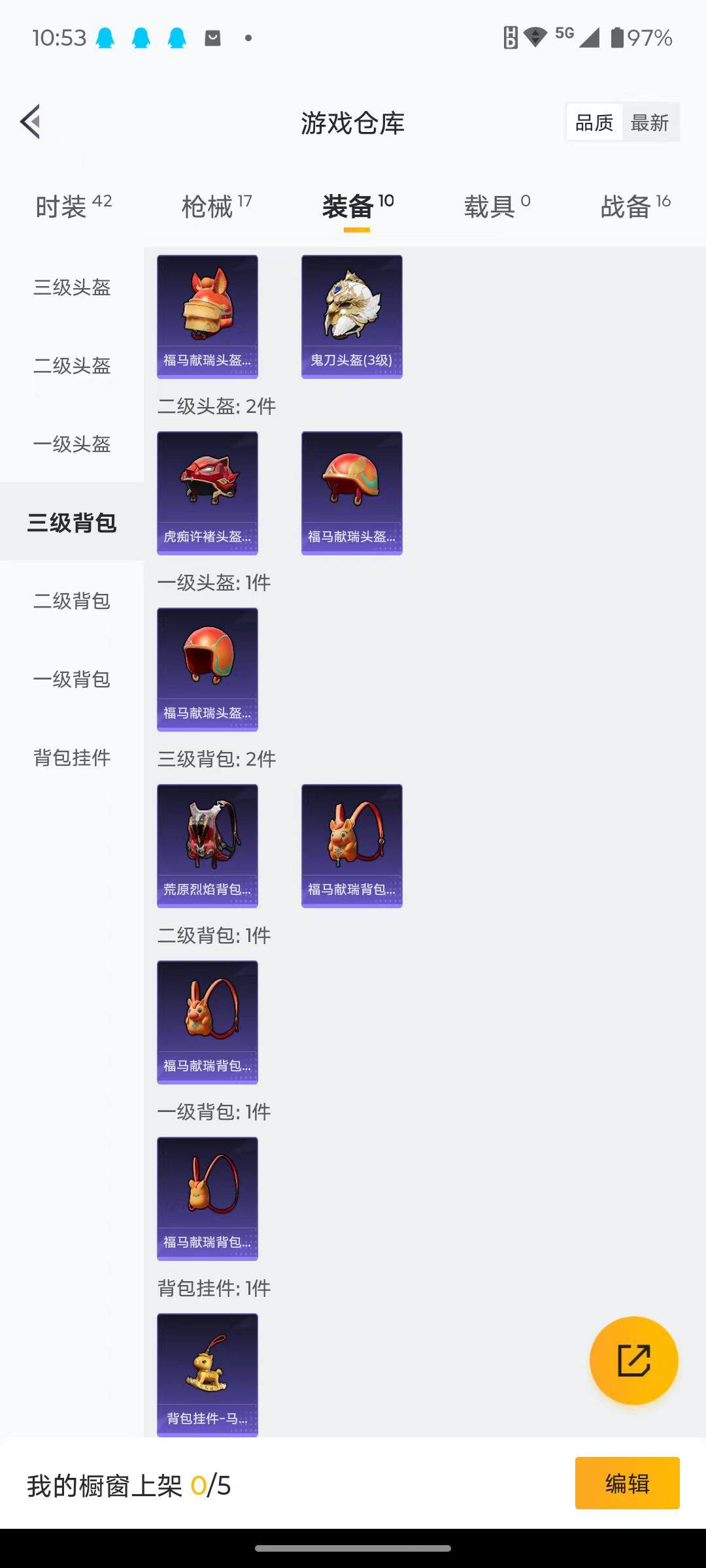This screenshot has height=1568, width=706.
Task: Expand the 背包挂件 category section
Action: point(71,759)
